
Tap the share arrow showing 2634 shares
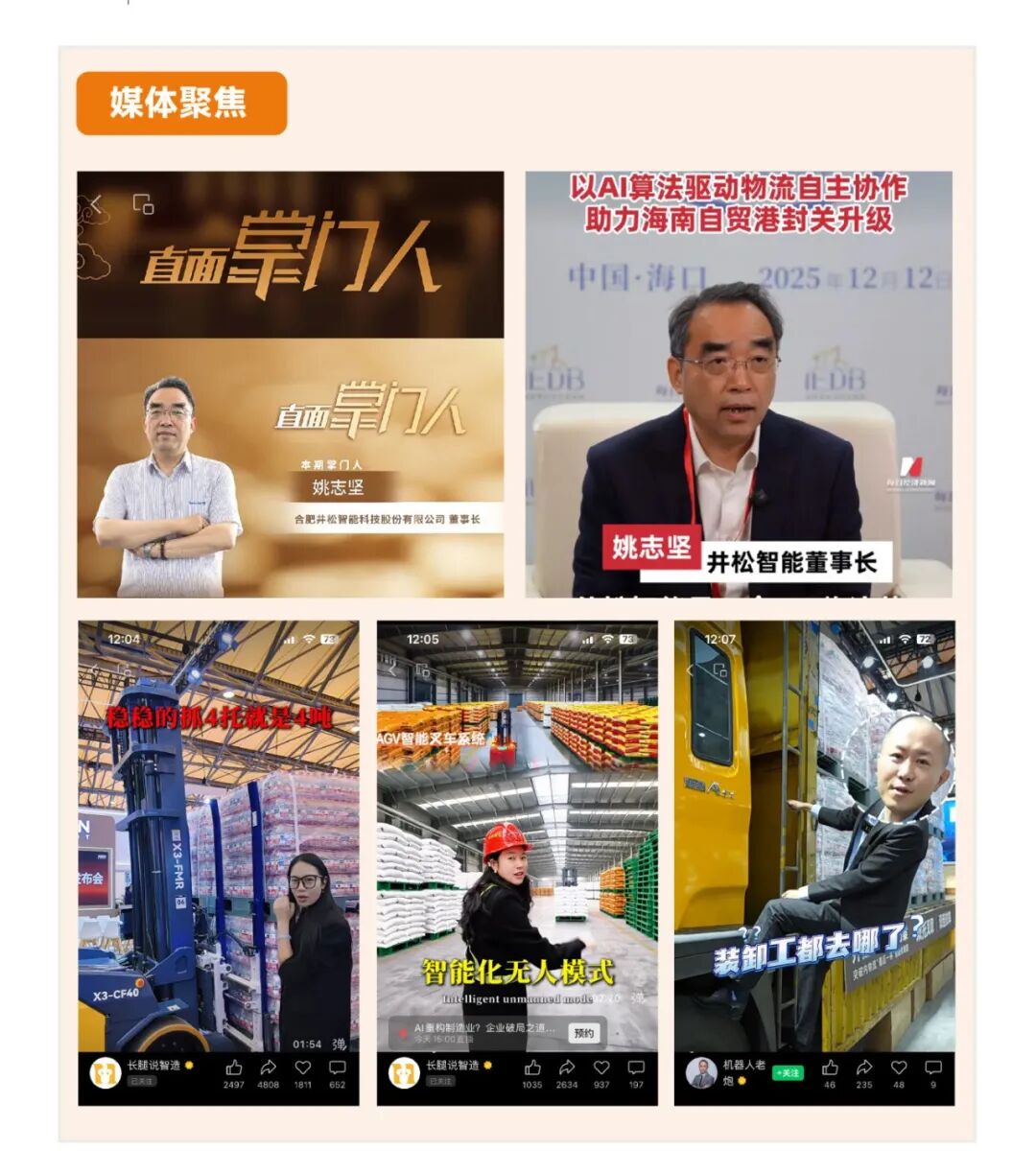pos(567,1068)
